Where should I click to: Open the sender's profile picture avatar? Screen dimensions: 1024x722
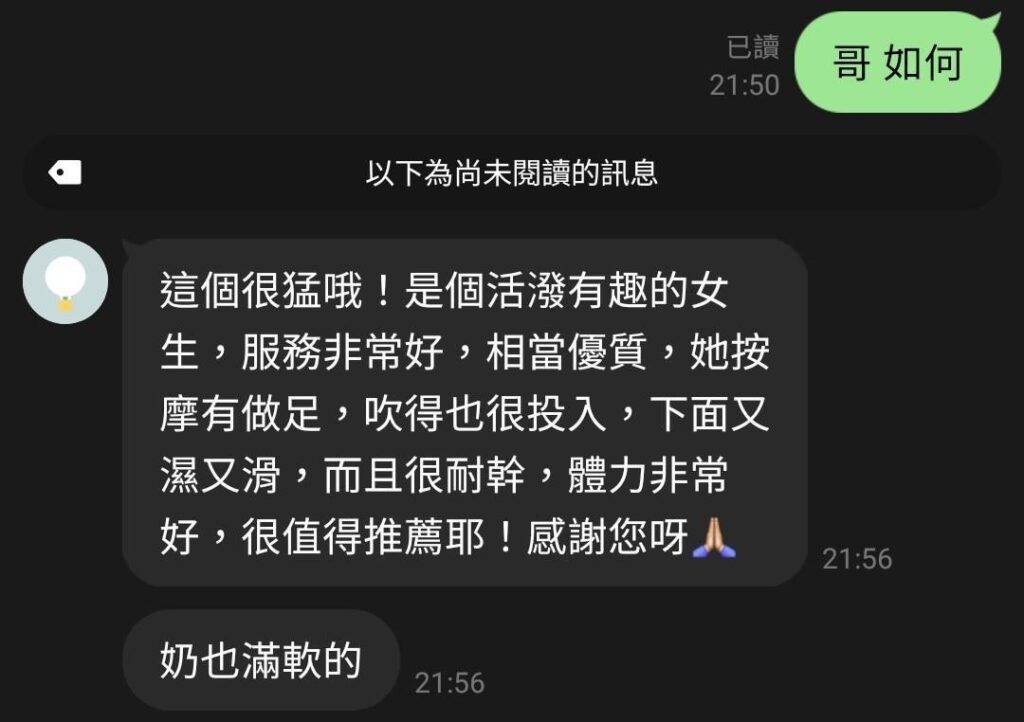pos(65,281)
